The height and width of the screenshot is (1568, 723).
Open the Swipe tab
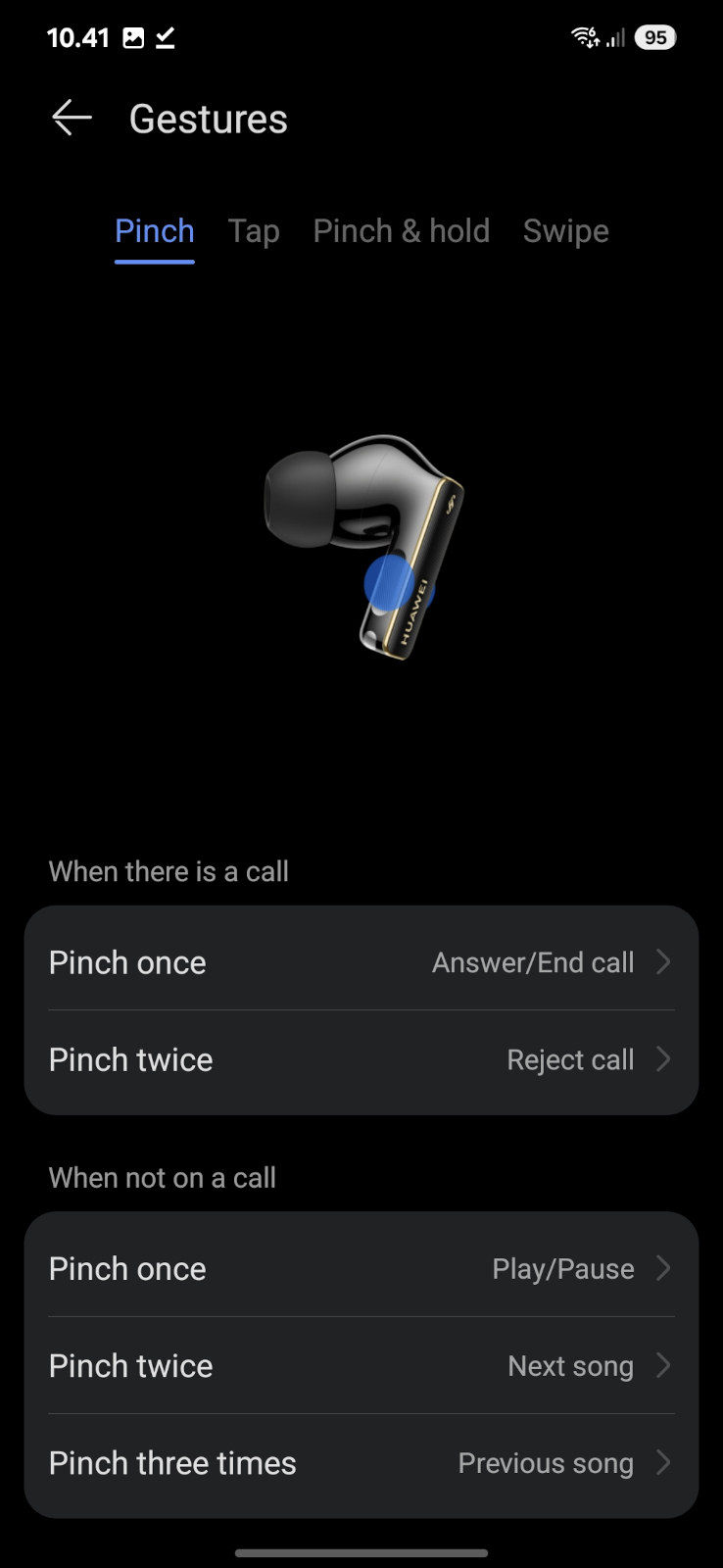pos(565,232)
